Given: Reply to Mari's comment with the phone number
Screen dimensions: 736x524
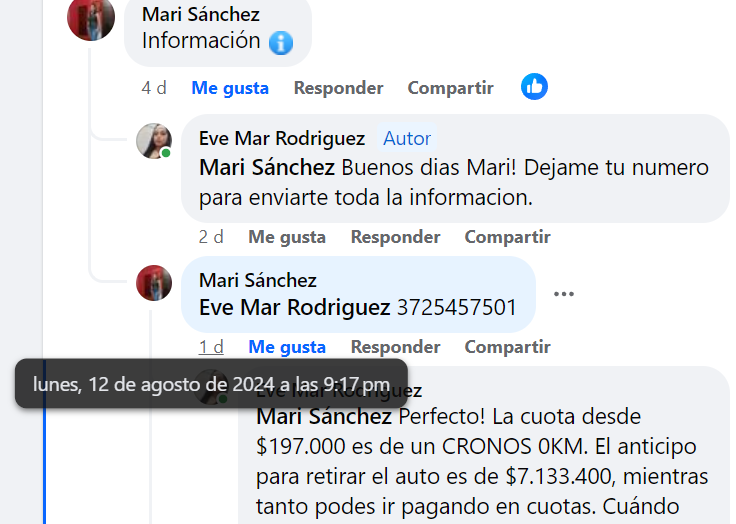Looking at the screenshot, I should coord(395,347).
